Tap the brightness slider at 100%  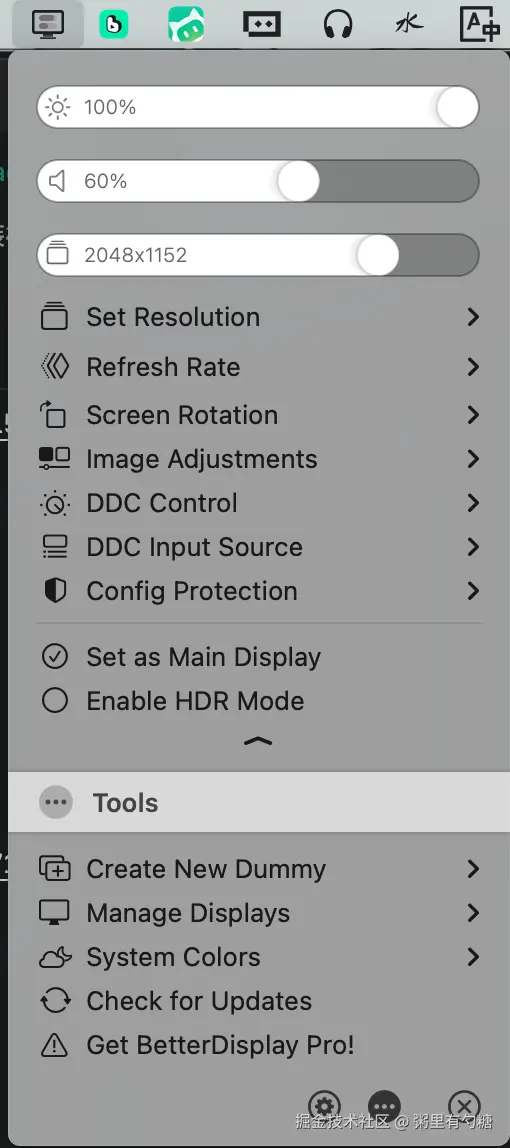pos(258,107)
